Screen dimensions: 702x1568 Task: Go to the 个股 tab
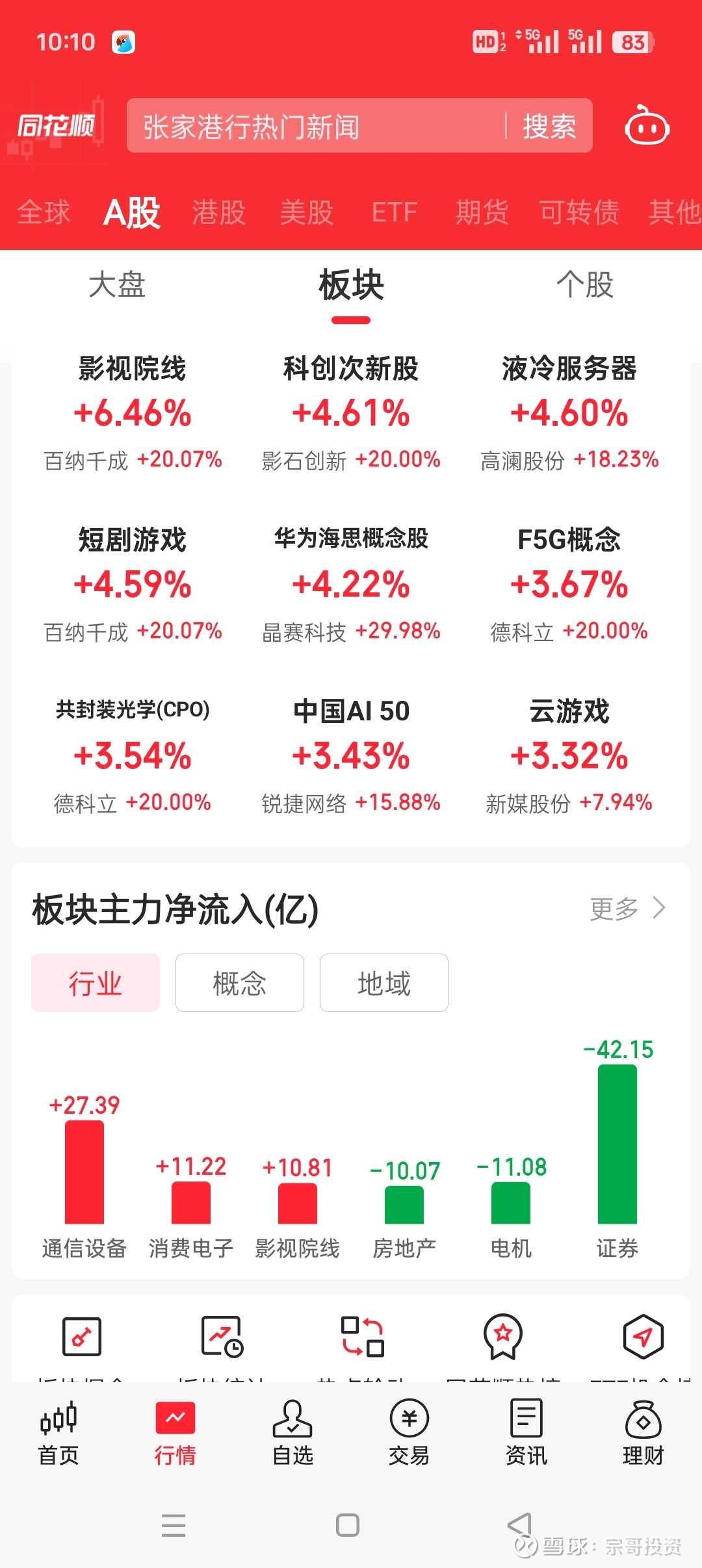tap(585, 285)
